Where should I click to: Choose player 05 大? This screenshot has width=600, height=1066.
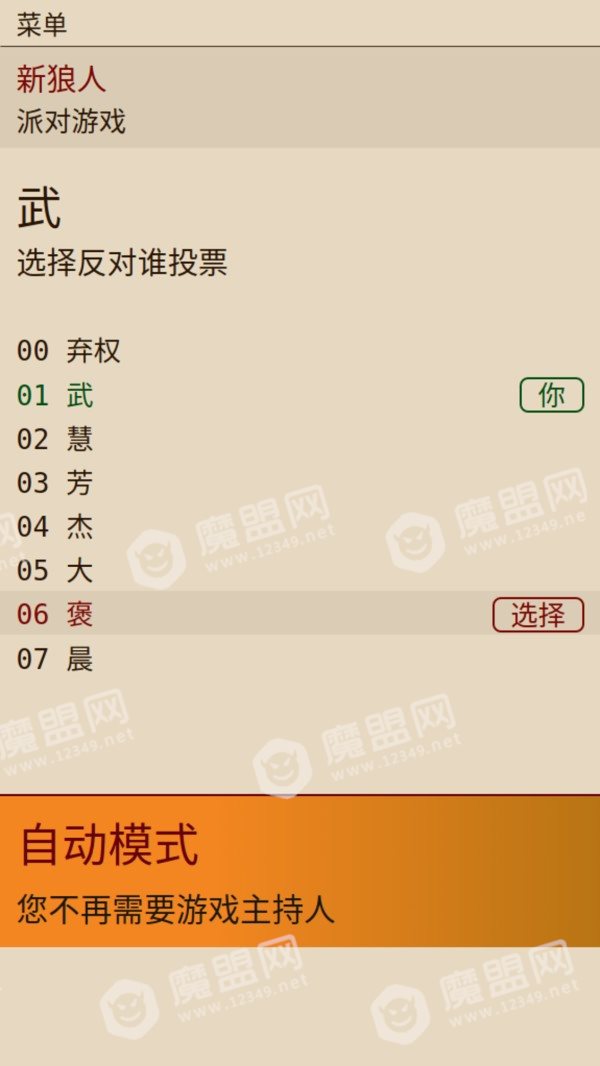300,570
